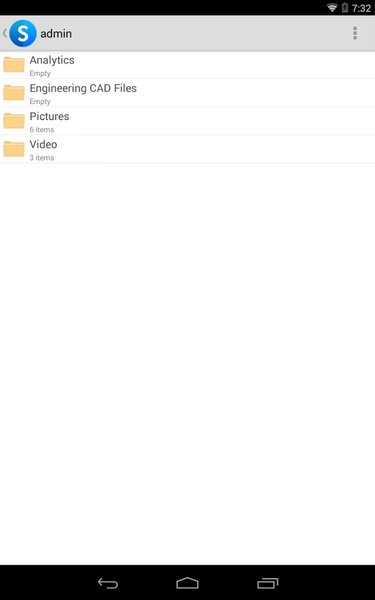Open the overflow menu

click(355, 33)
